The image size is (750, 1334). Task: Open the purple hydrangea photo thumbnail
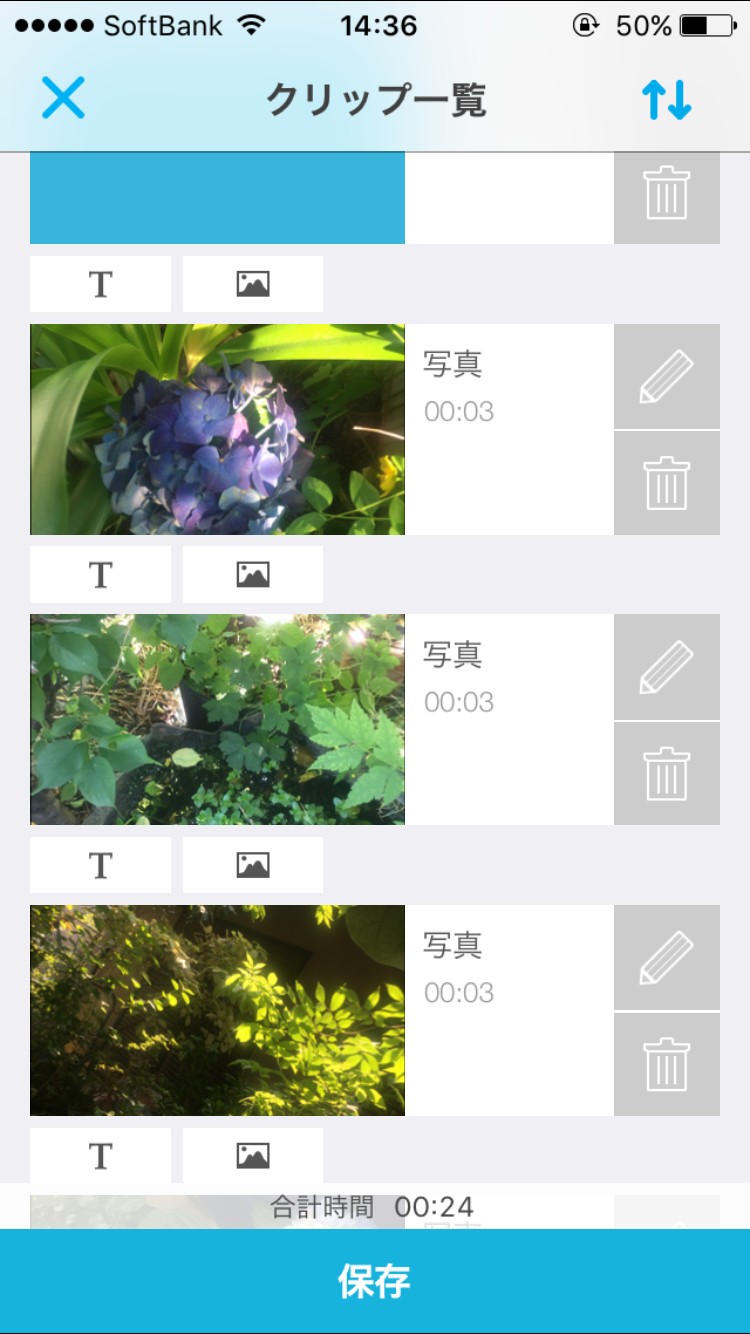(x=217, y=429)
